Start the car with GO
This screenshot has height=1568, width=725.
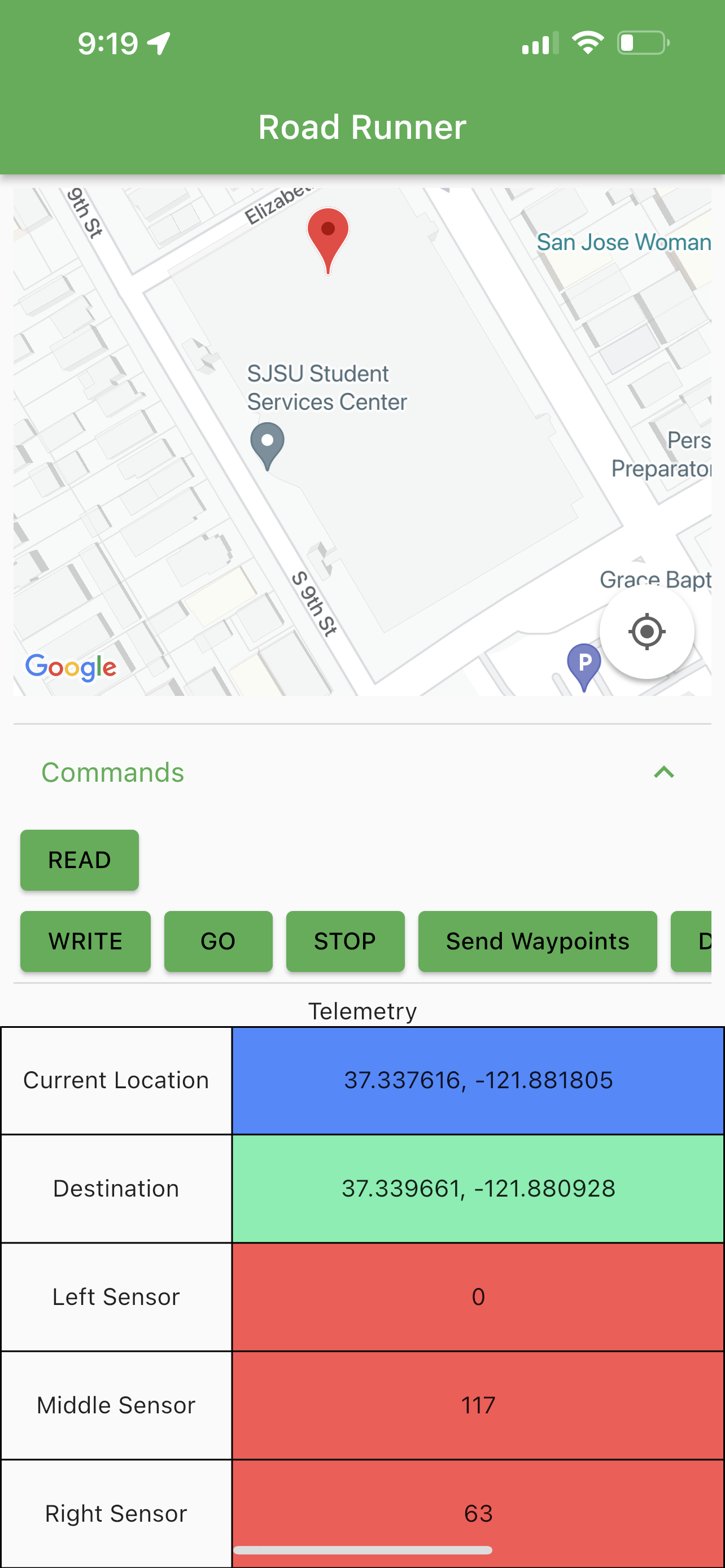[x=219, y=941]
